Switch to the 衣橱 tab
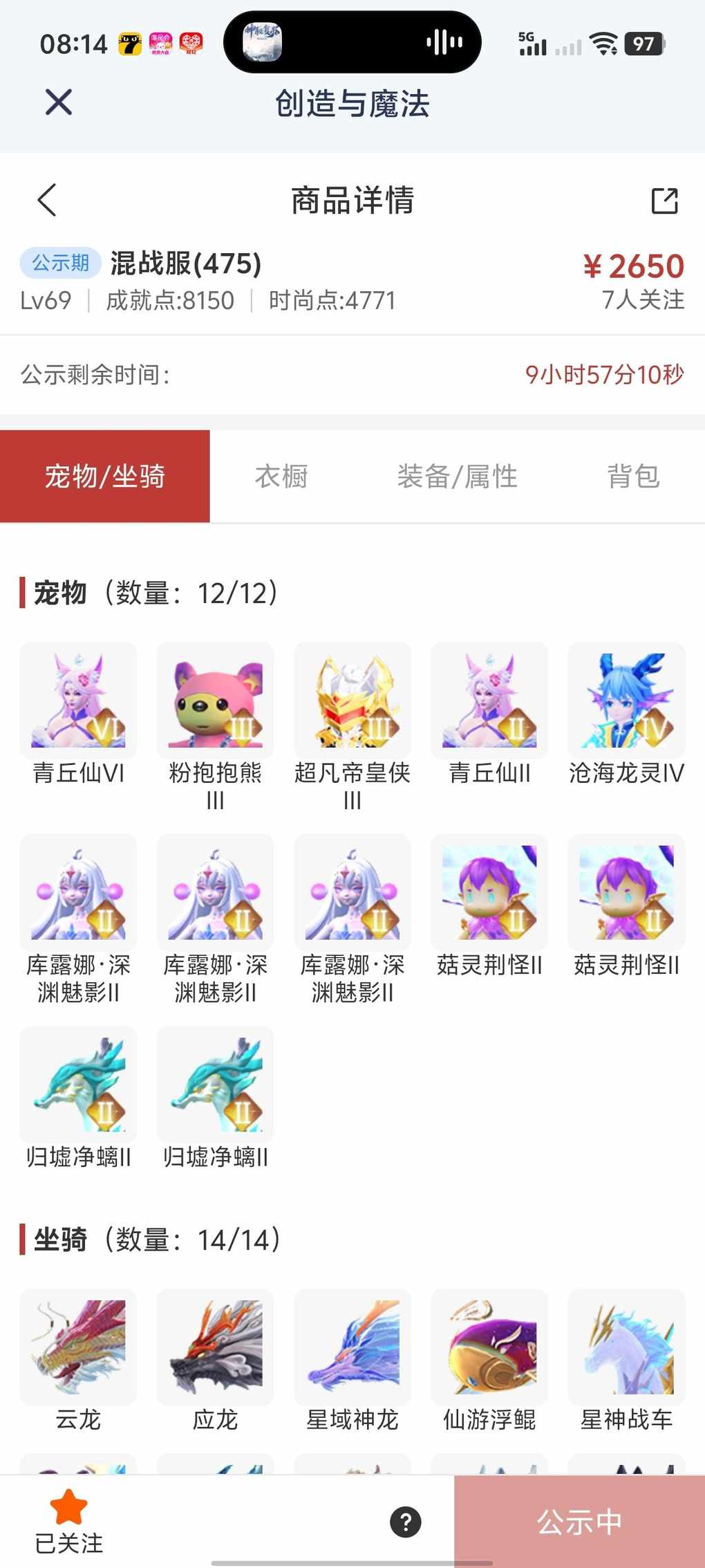Viewport: 705px width, 1568px height. [x=281, y=477]
